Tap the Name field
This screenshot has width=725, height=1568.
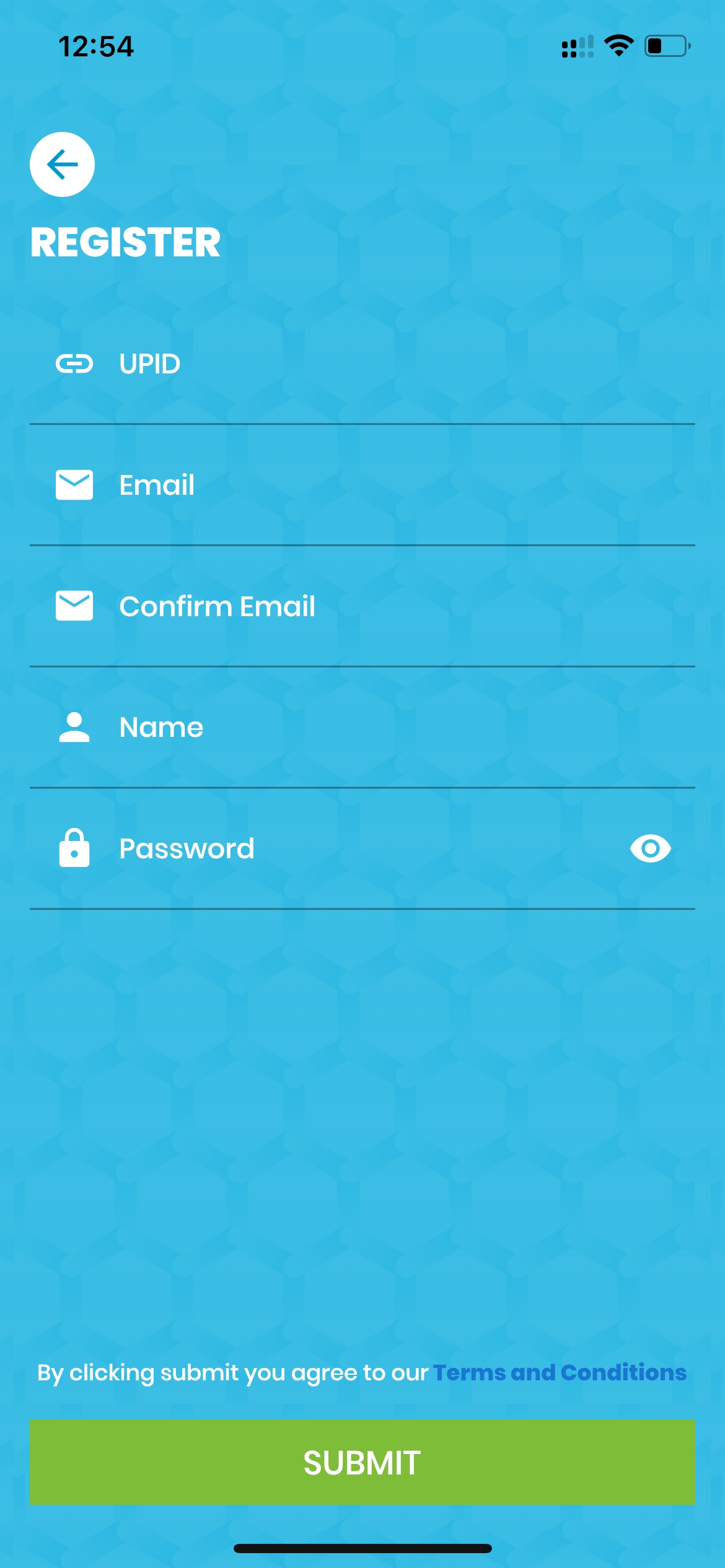[x=362, y=728]
